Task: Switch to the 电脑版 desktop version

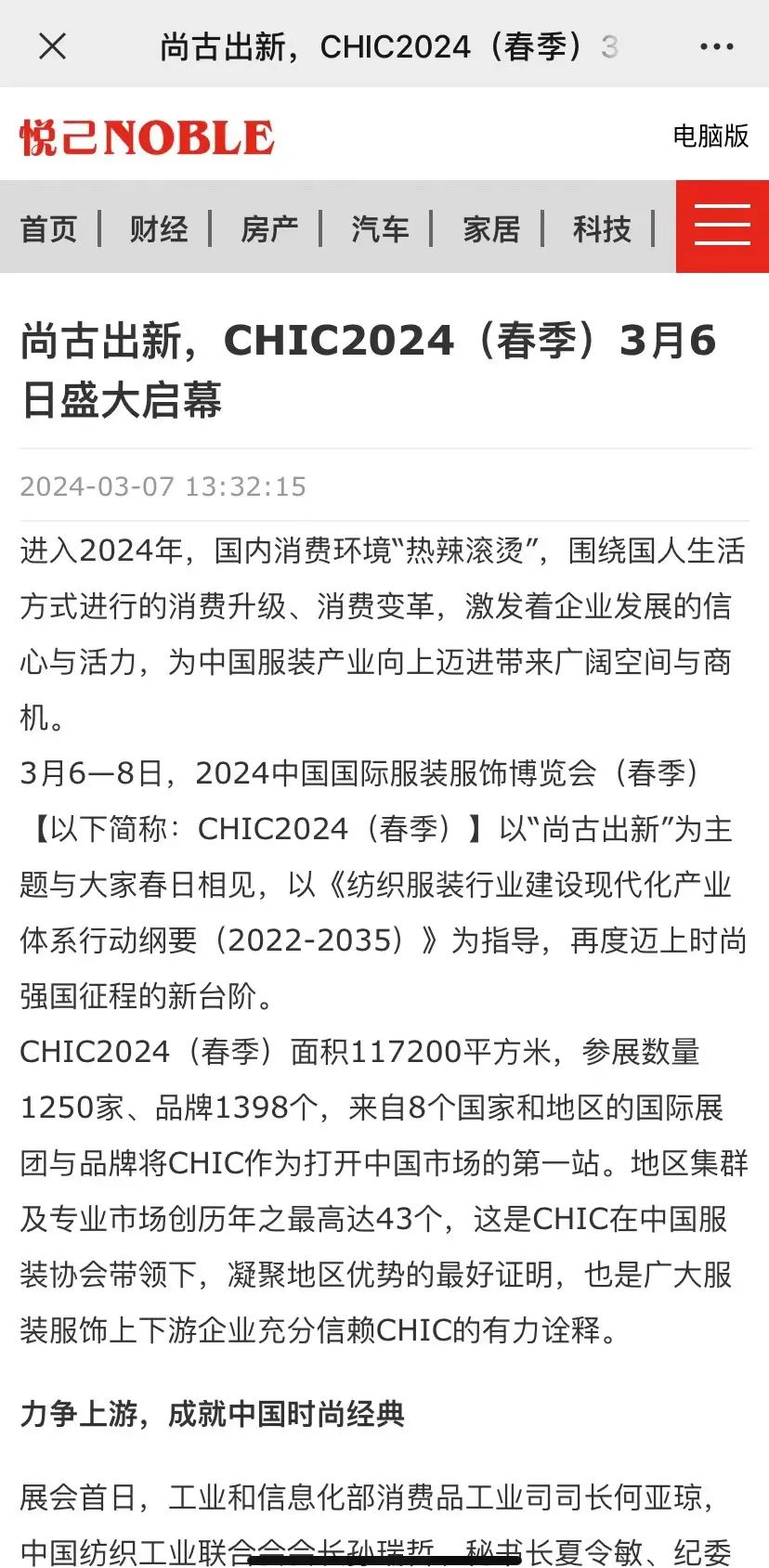Action: click(x=710, y=136)
